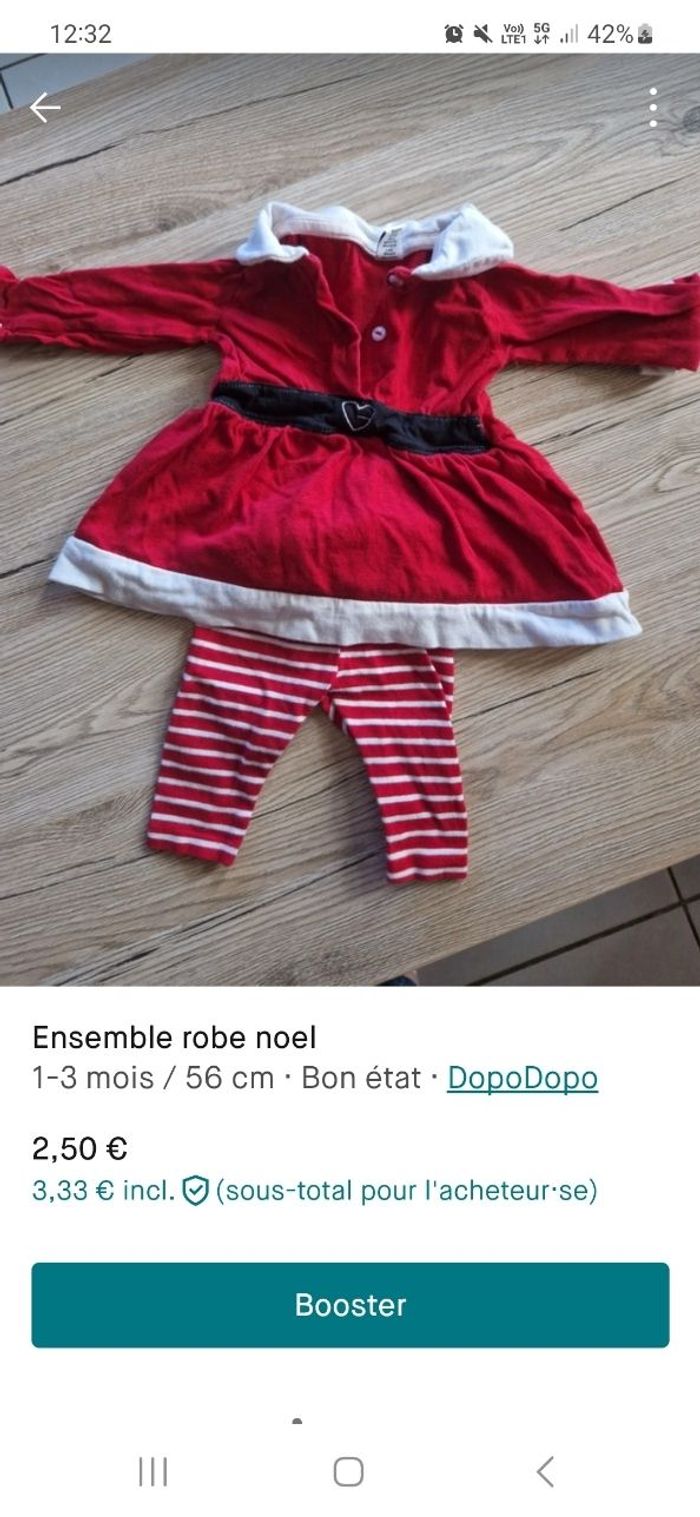Go to the phone's home screen
The image size is (700, 1517).
(348, 1472)
